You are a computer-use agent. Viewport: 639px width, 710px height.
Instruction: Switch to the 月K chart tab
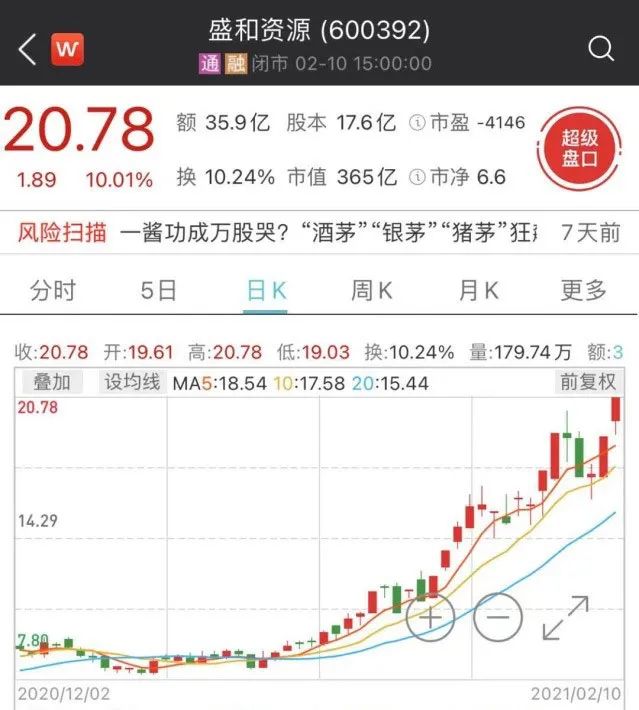(478, 291)
